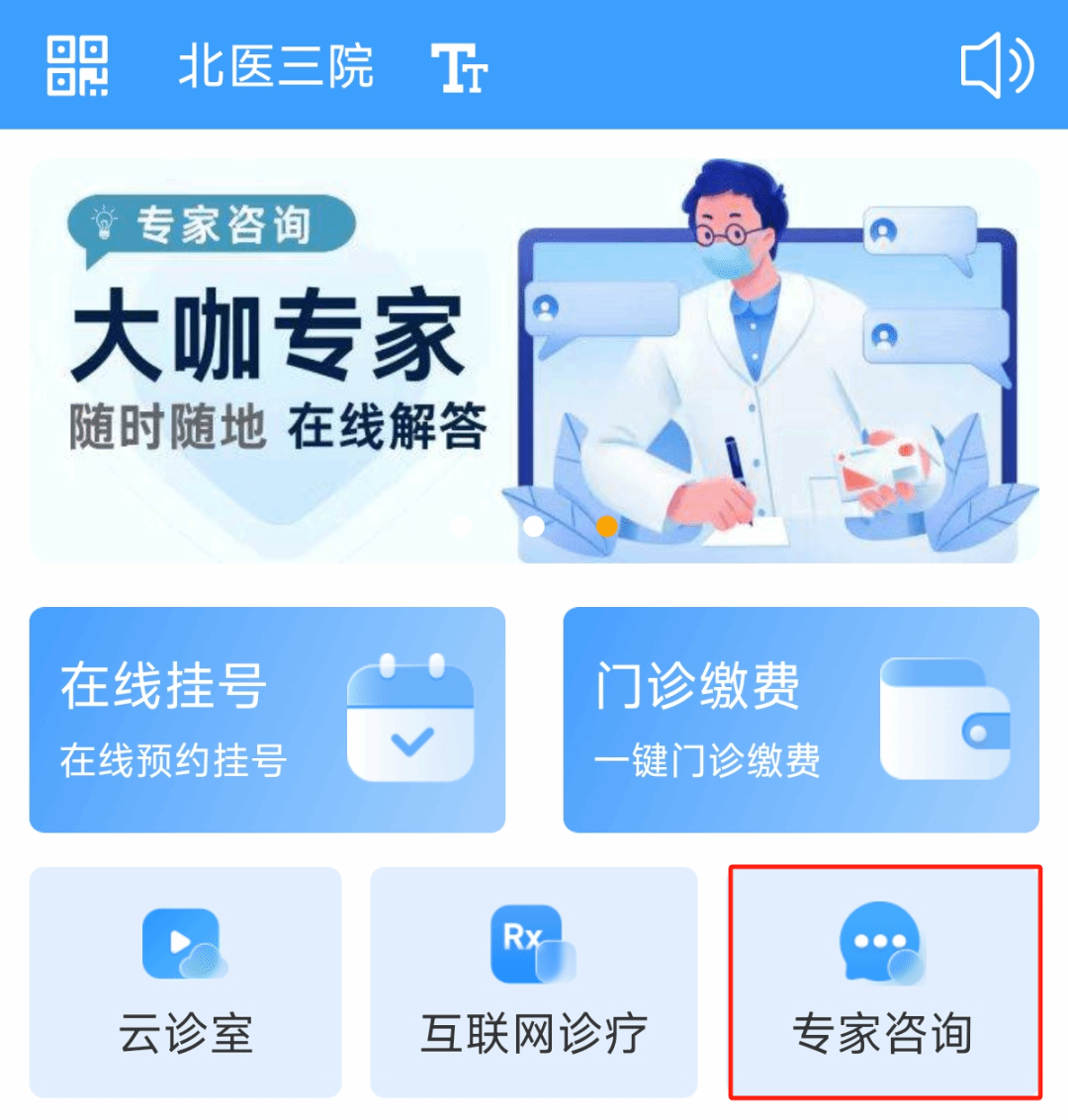Enter the 云诊室 cloud clinic

click(x=186, y=982)
